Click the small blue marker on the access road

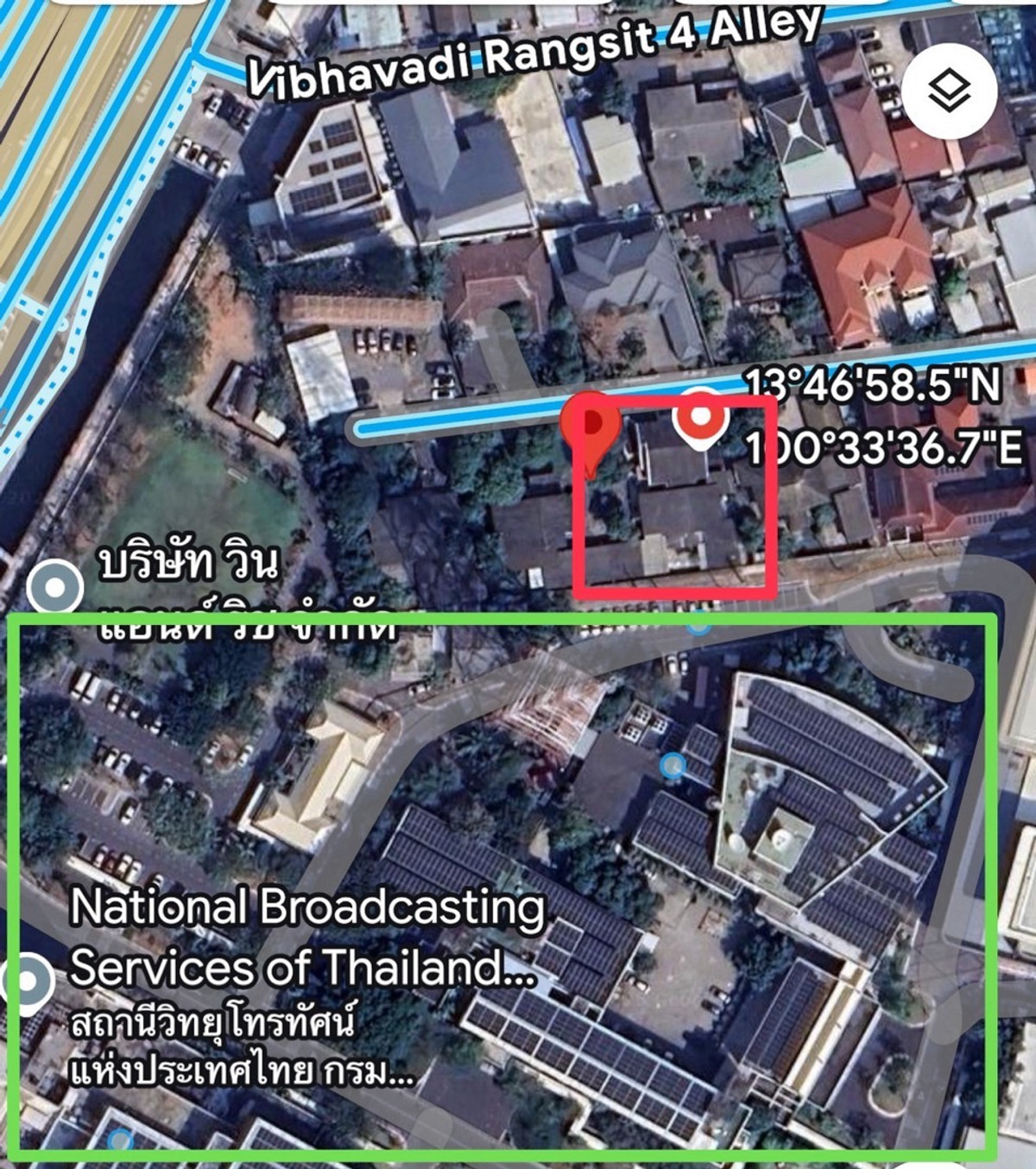coord(698,624)
